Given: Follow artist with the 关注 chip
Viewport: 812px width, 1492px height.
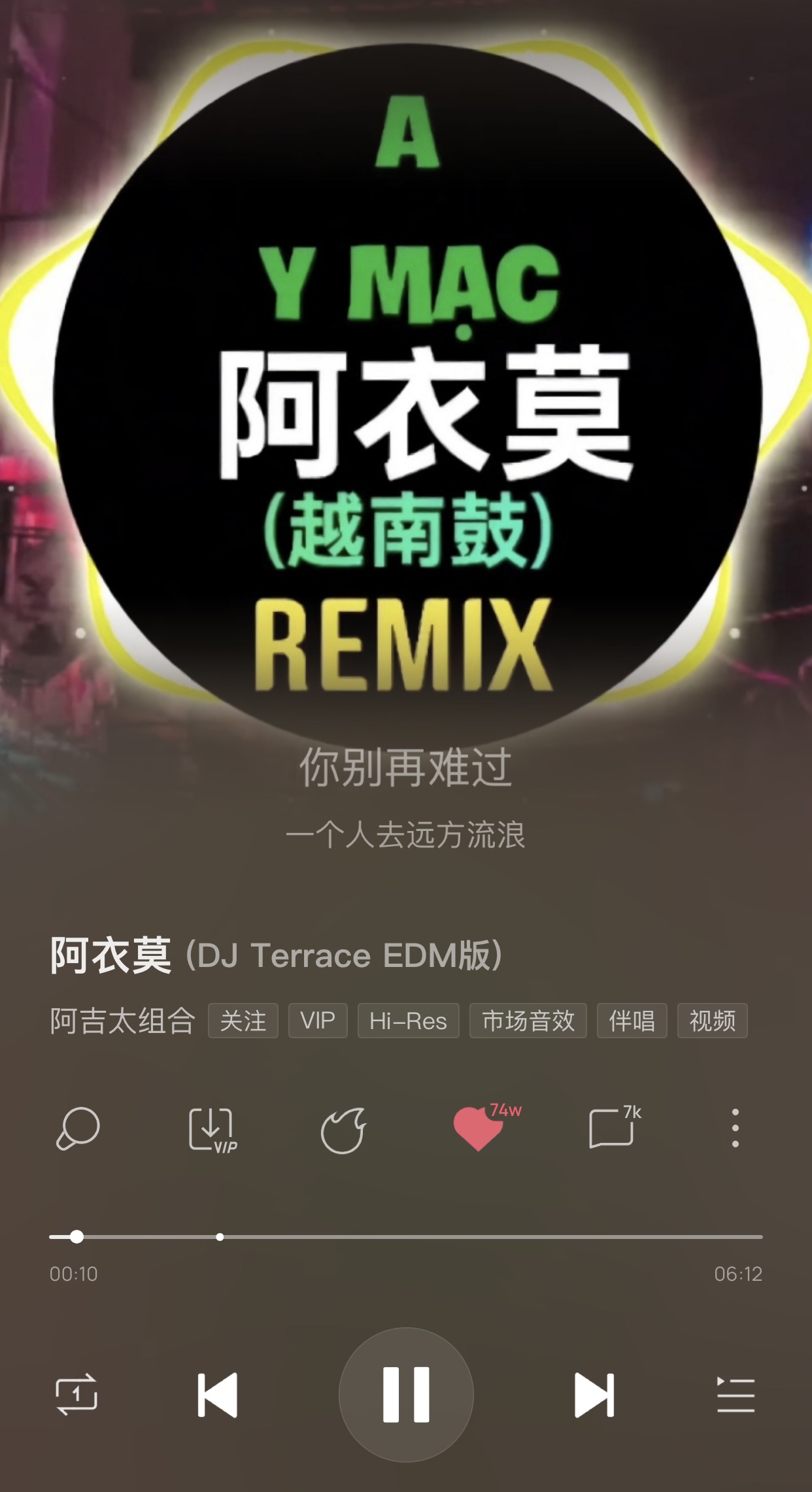Looking at the screenshot, I should click(243, 1021).
